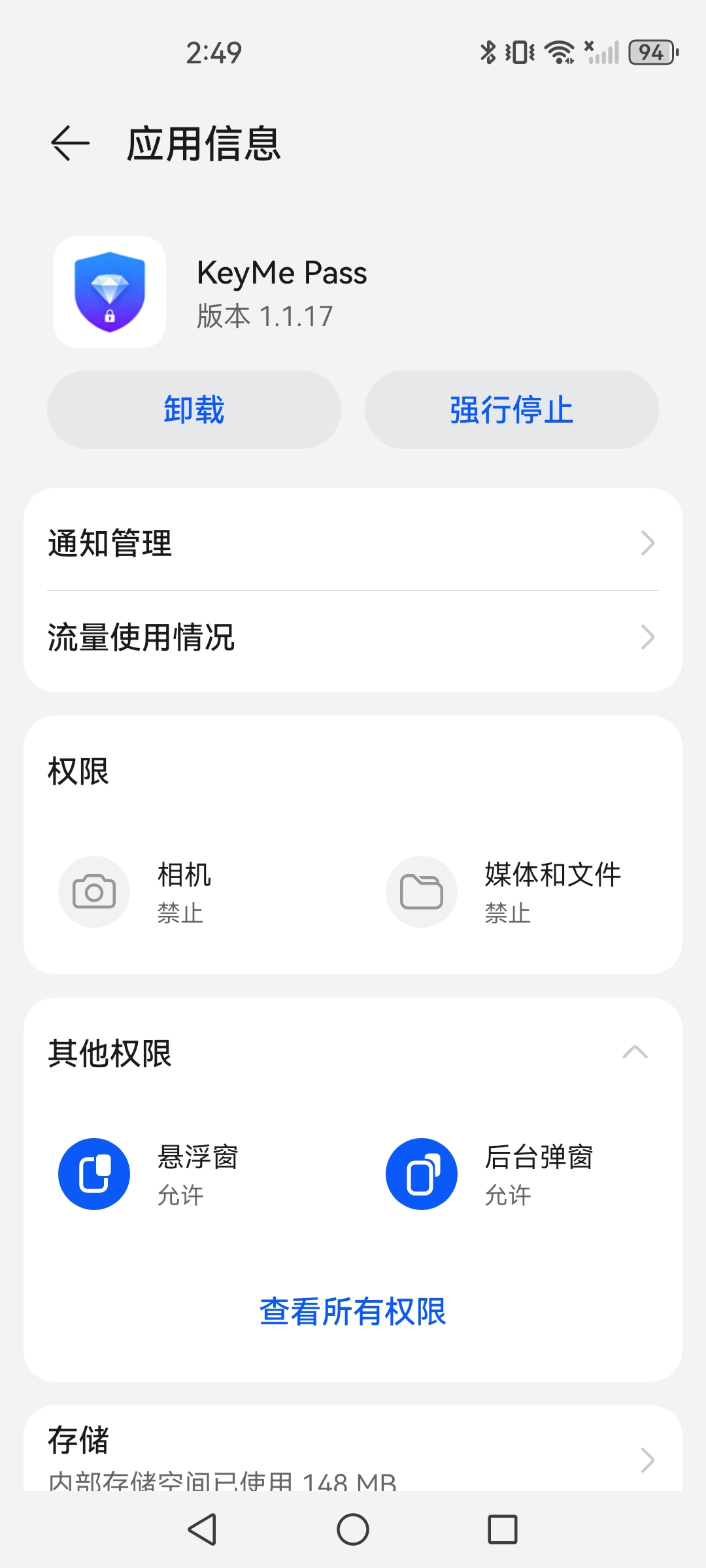Tap the back arrow in the top bar

pyautogui.click(x=67, y=143)
